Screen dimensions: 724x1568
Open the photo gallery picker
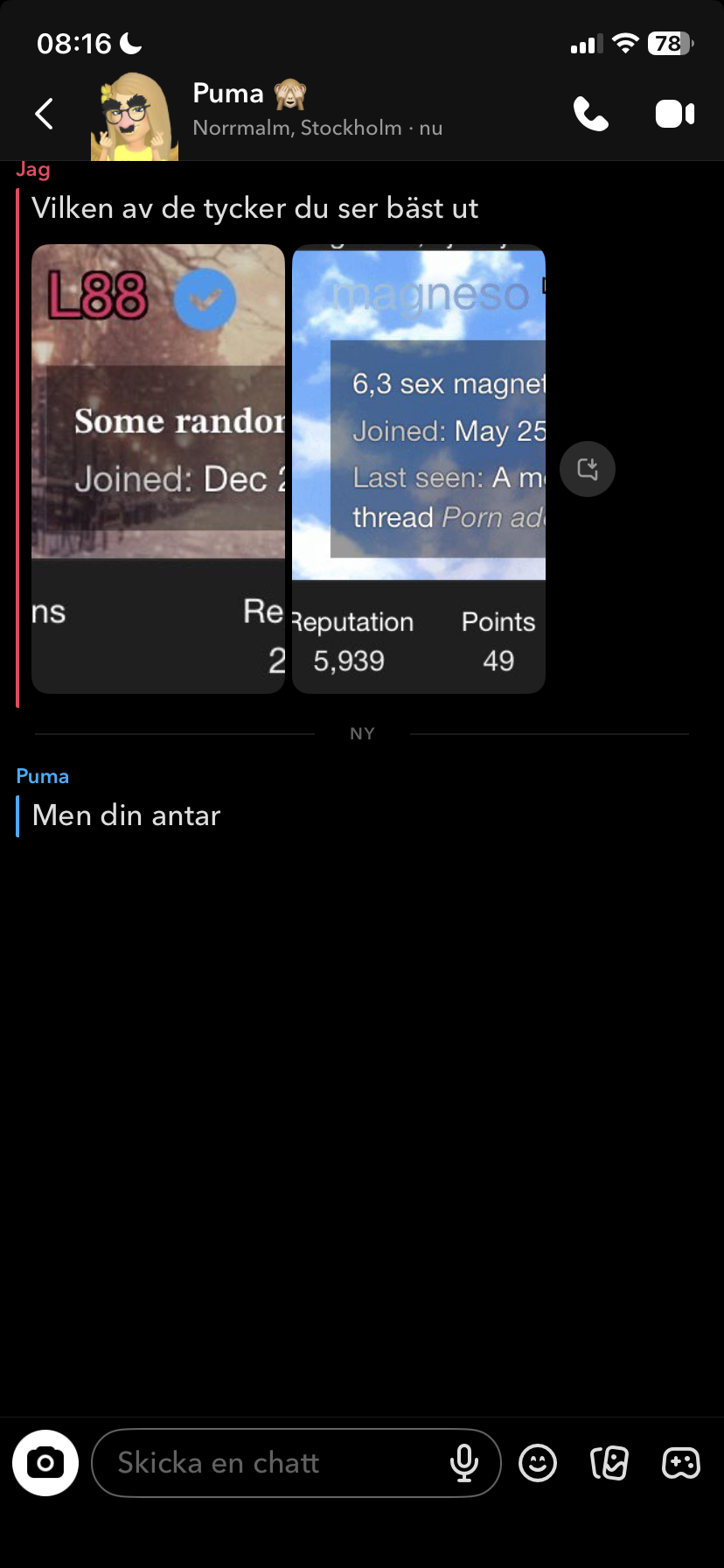click(609, 1463)
